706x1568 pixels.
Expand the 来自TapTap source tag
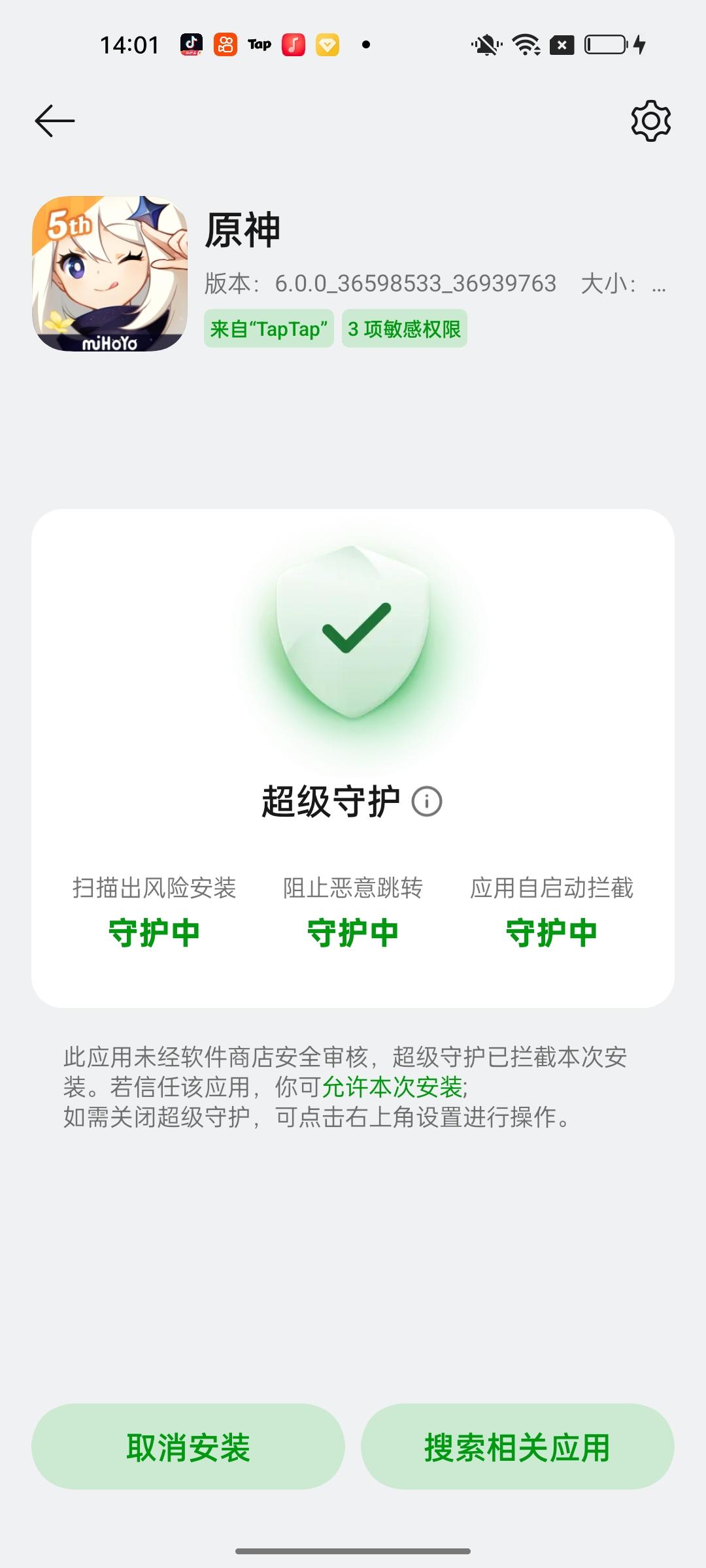[269, 329]
